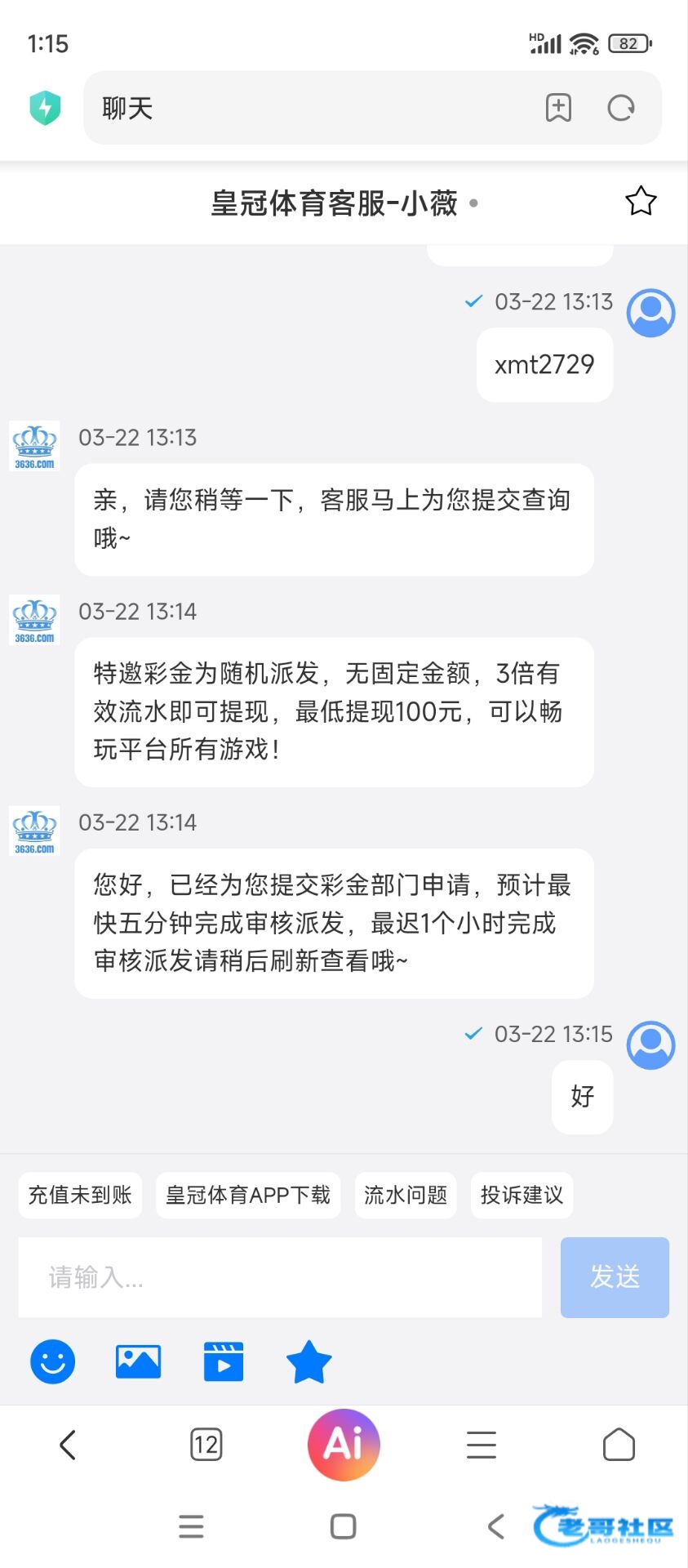
Task: Favorite the chat with the star outline
Action: coord(641,201)
